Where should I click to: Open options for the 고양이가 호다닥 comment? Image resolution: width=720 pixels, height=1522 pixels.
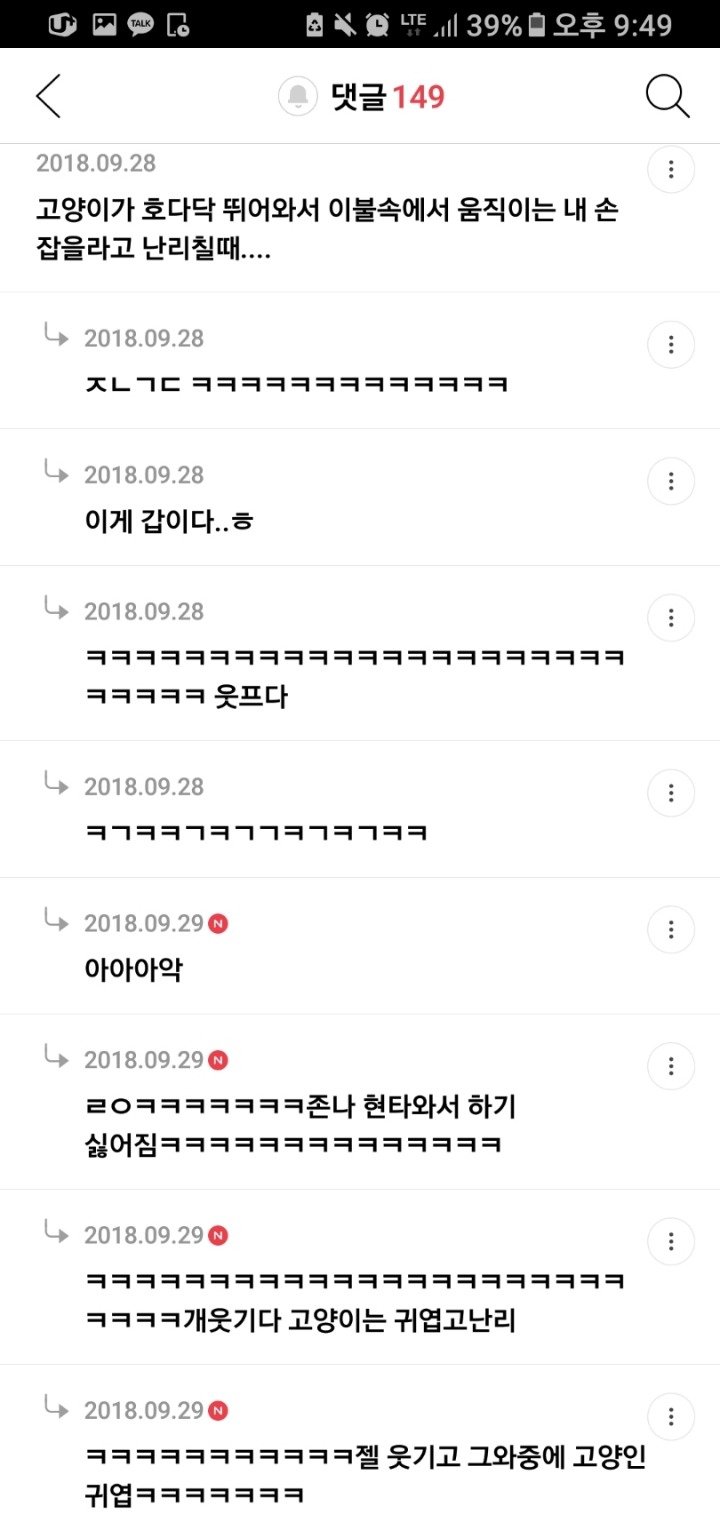click(671, 170)
